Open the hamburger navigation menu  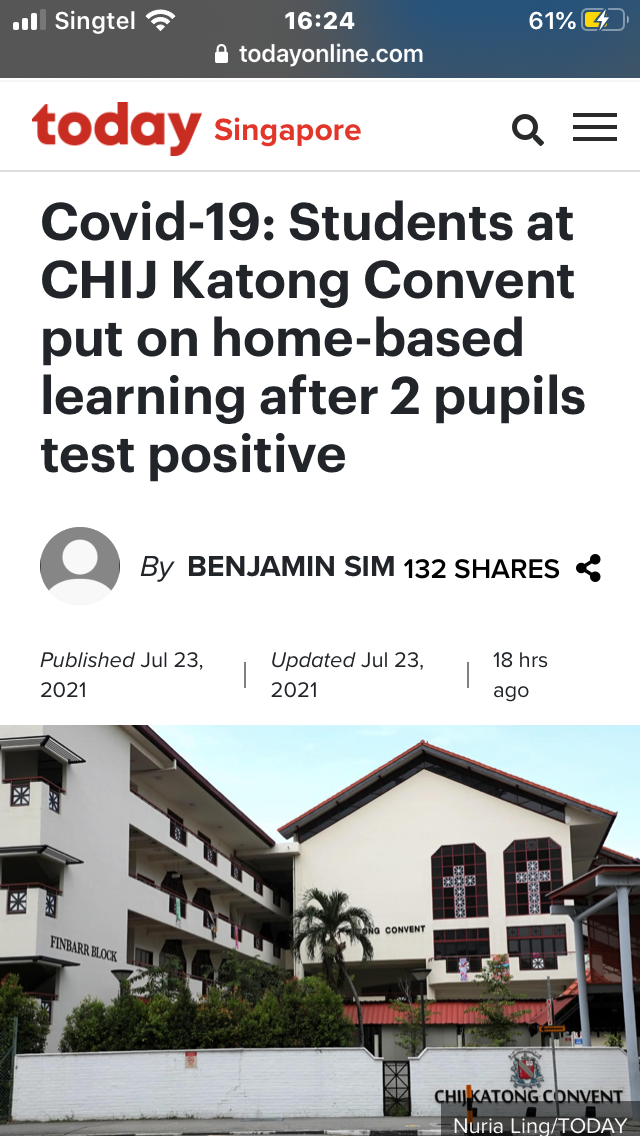[x=594, y=128]
